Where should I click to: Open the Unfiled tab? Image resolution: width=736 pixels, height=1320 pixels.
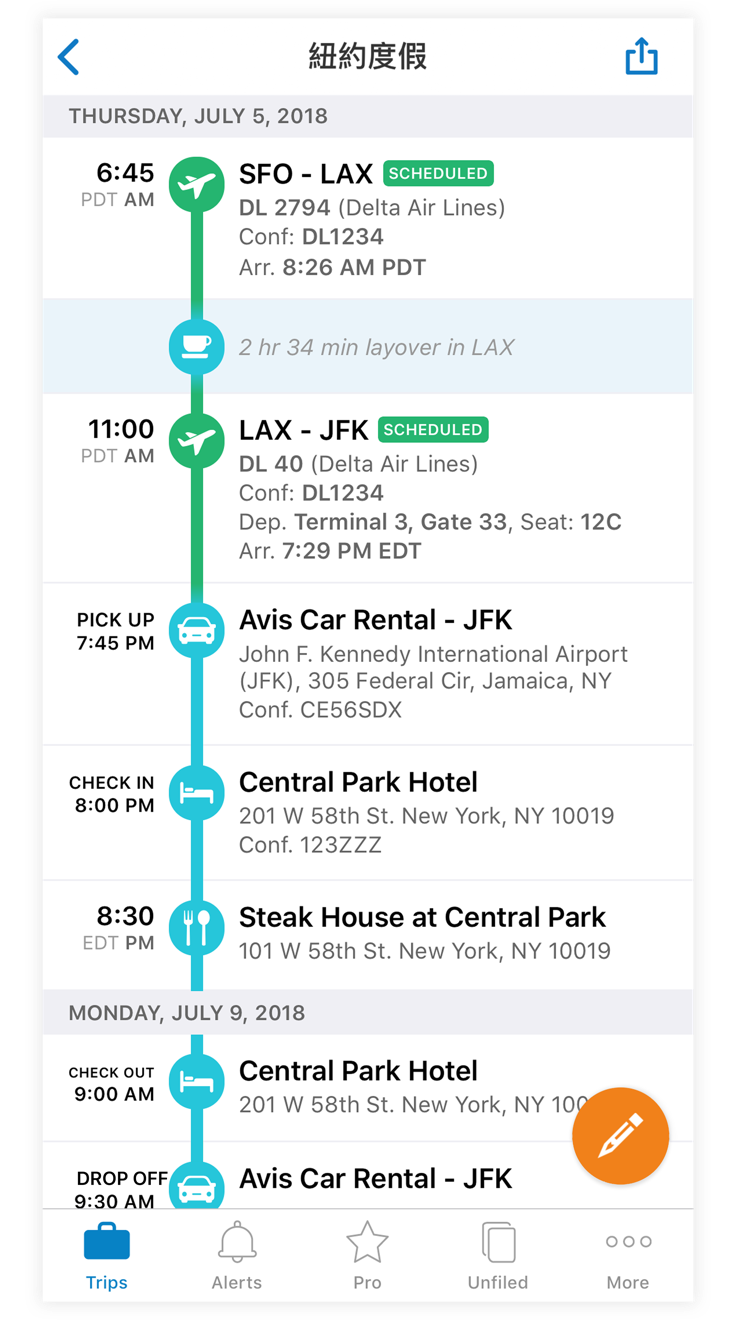pos(498,1256)
